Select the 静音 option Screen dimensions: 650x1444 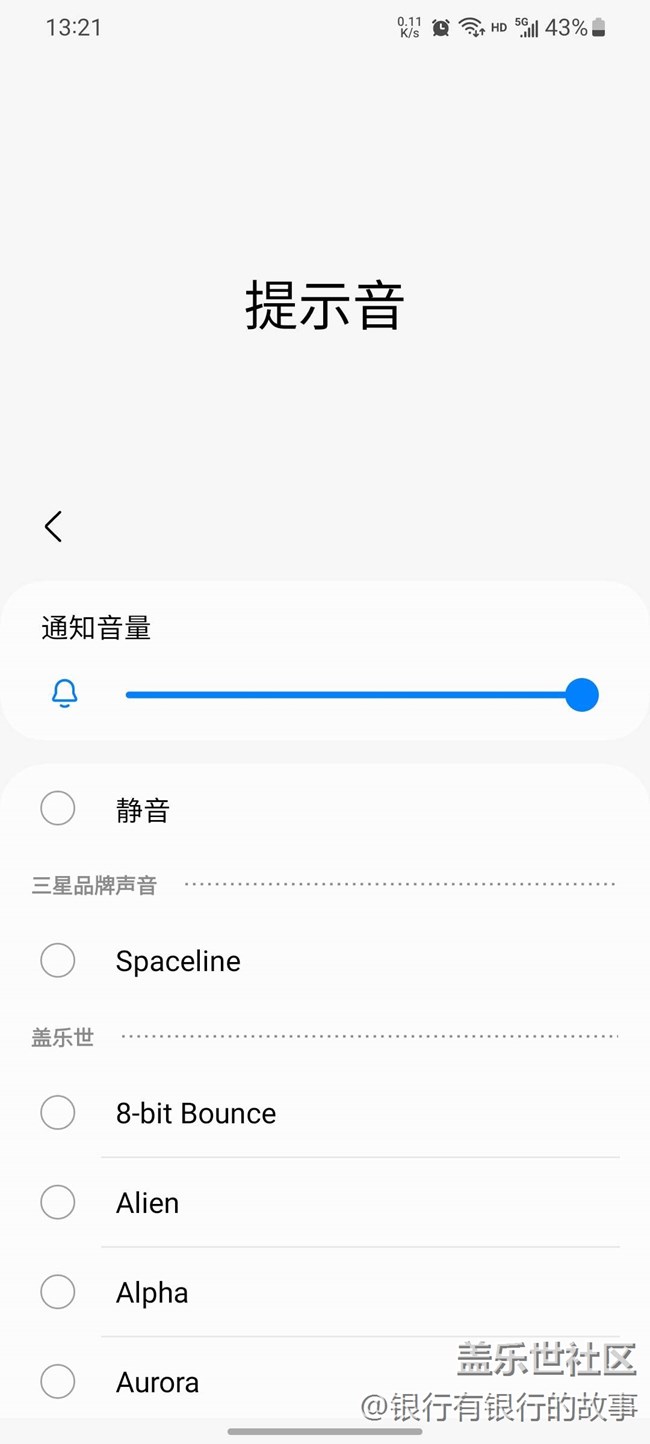pyautogui.click(x=325, y=809)
